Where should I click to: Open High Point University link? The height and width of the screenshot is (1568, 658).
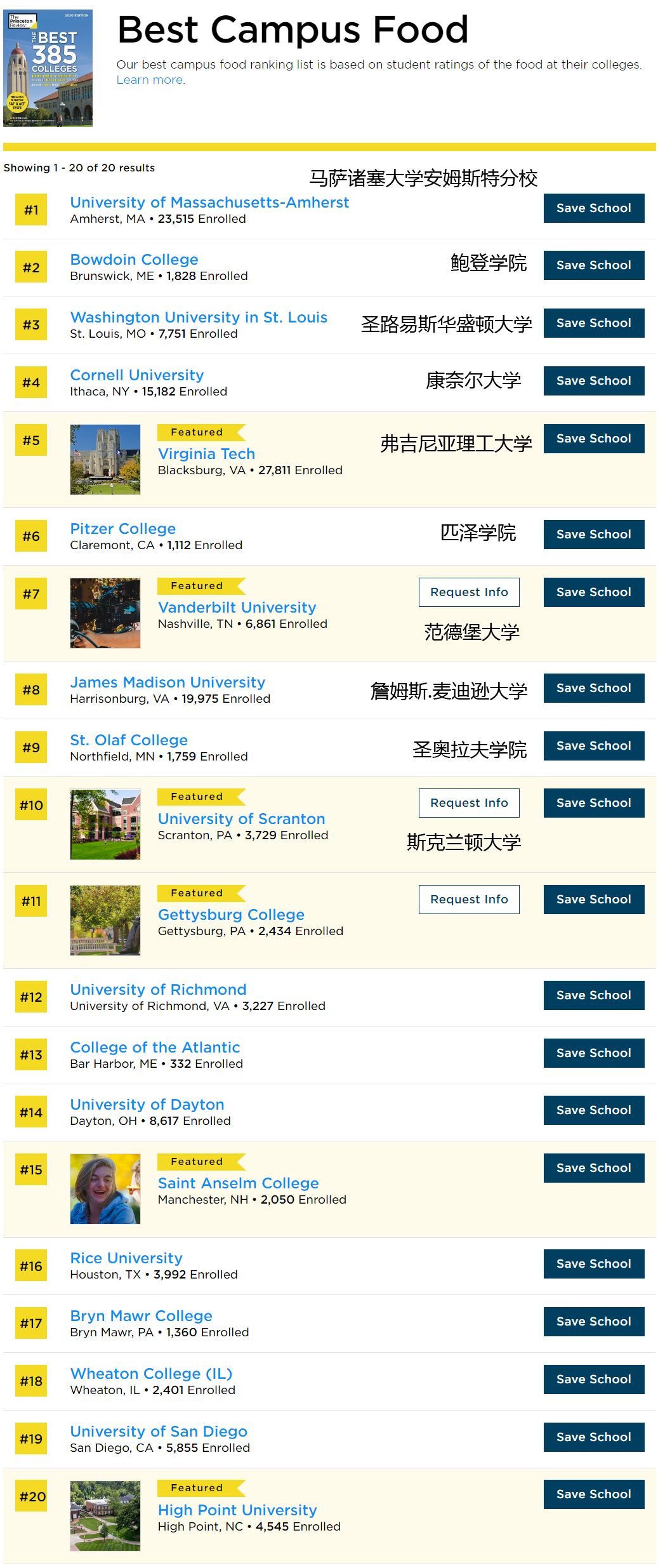[237, 1510]
